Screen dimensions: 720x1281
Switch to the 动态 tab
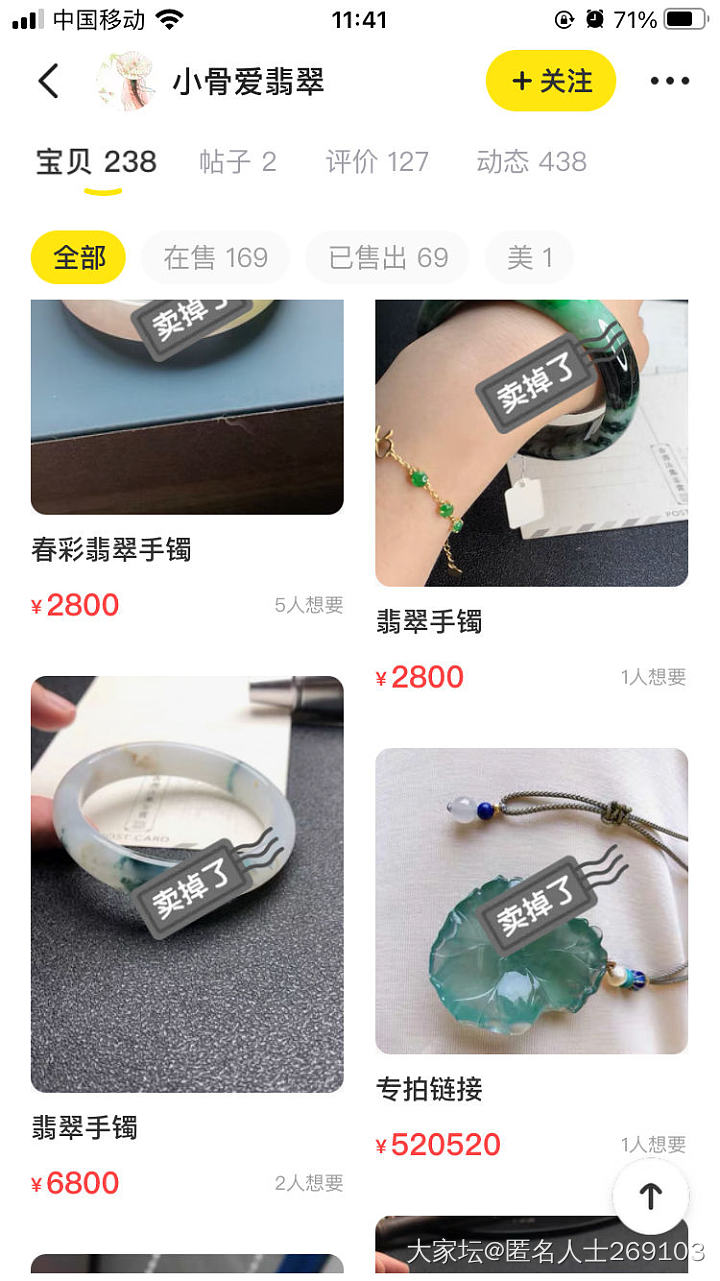(531, 162)
